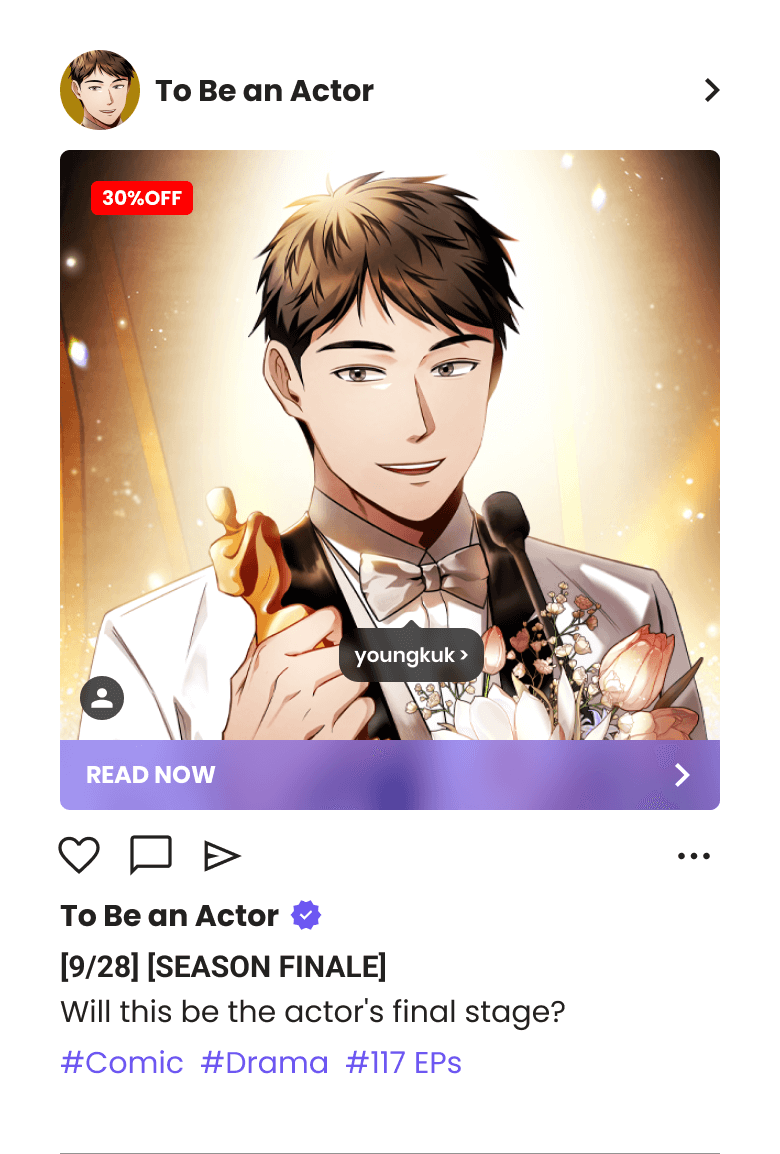This screenshot has width=780, height=1154.
Task: Tap the READ NOW banner
Action: [x=390, y=775]
